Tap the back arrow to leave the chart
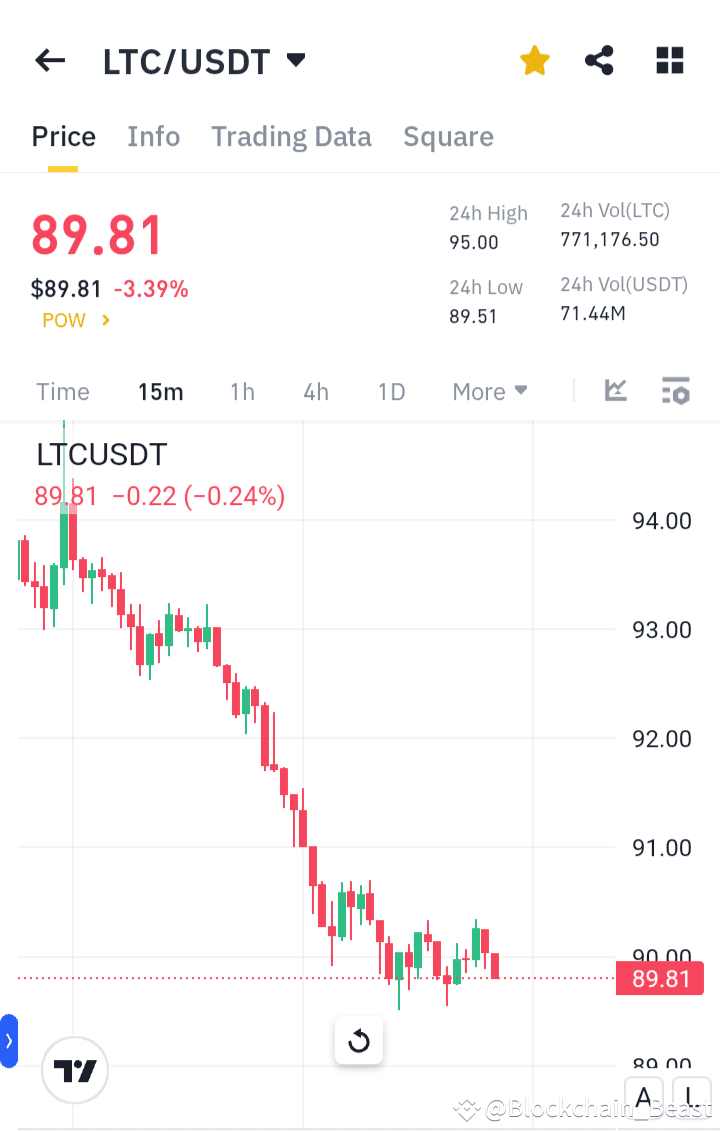Viewport: 720px width, 1131px height. pyautogui.click(x=49, y=60)
